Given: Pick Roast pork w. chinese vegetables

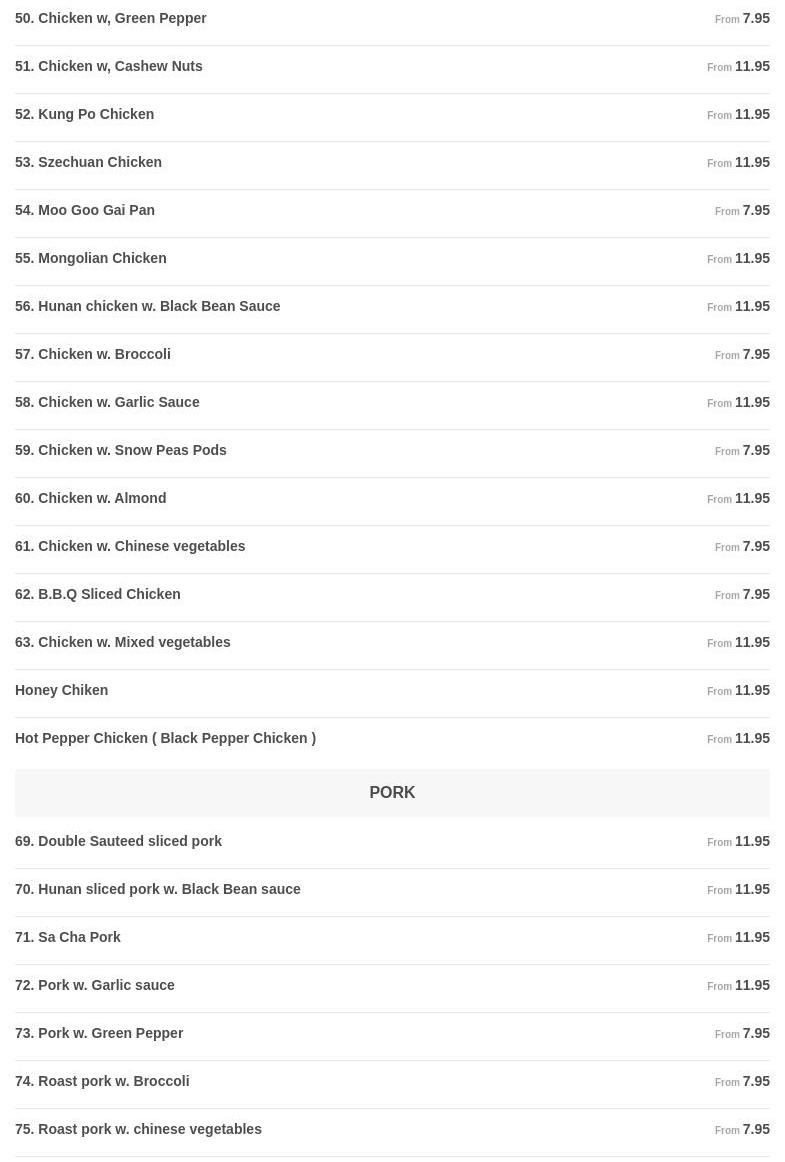Looking at the screenshot, I should pos(139,1129).
